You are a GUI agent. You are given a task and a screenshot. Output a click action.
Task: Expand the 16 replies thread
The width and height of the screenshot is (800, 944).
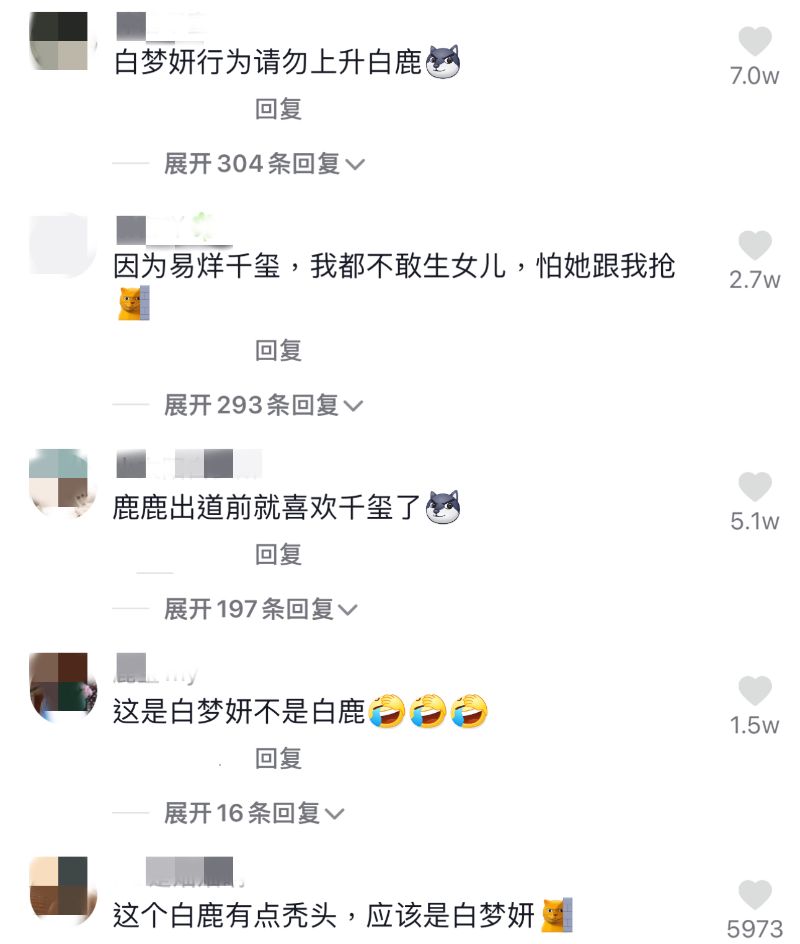(x=254, y=813)
